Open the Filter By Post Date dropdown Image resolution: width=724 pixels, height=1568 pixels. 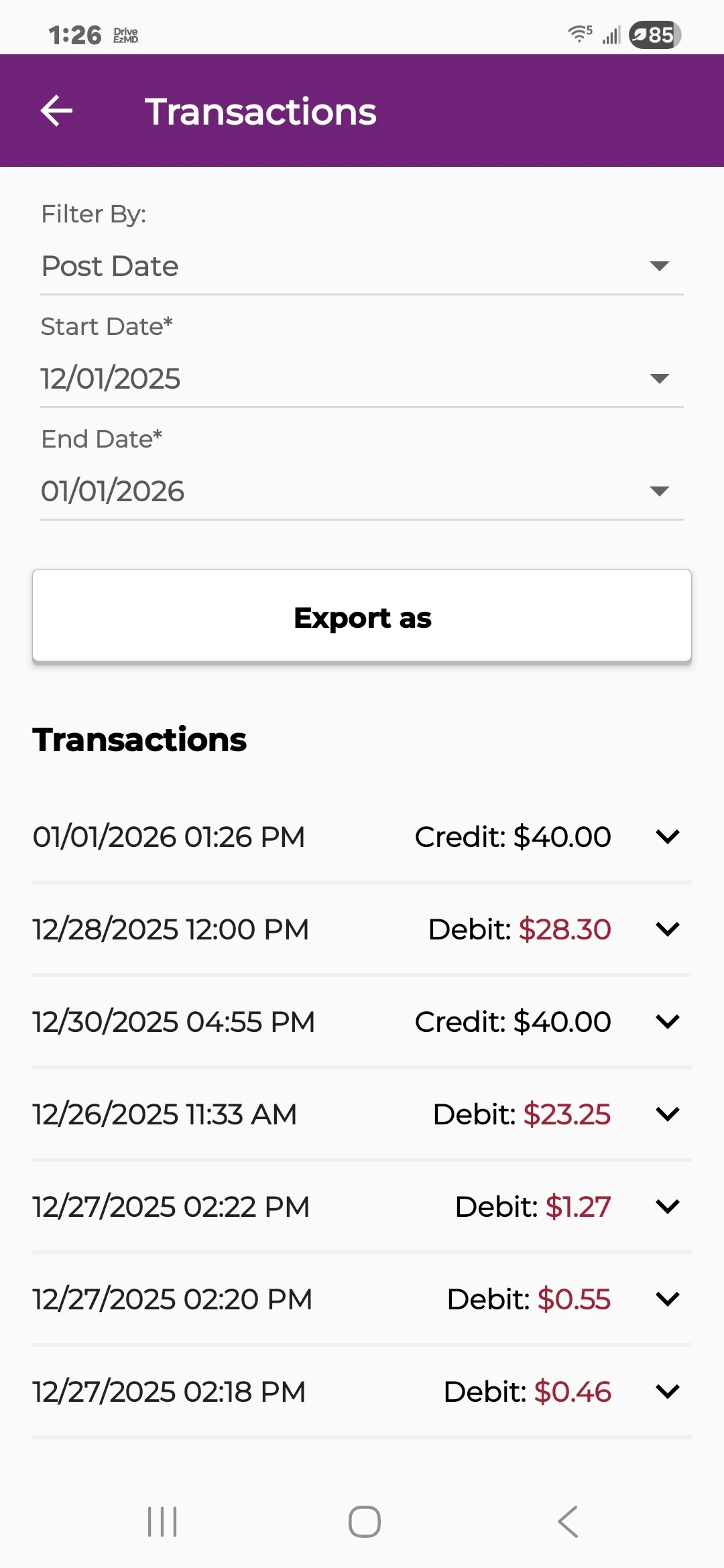point(362,267)
